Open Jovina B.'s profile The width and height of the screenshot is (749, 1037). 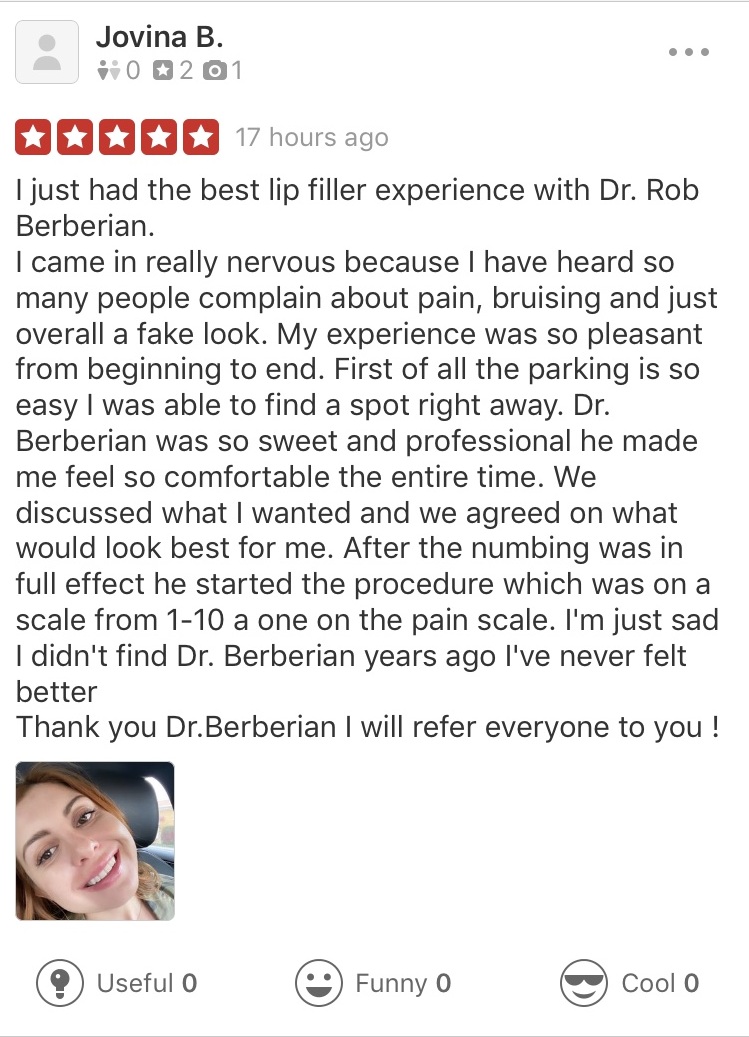tap(159, 37)
